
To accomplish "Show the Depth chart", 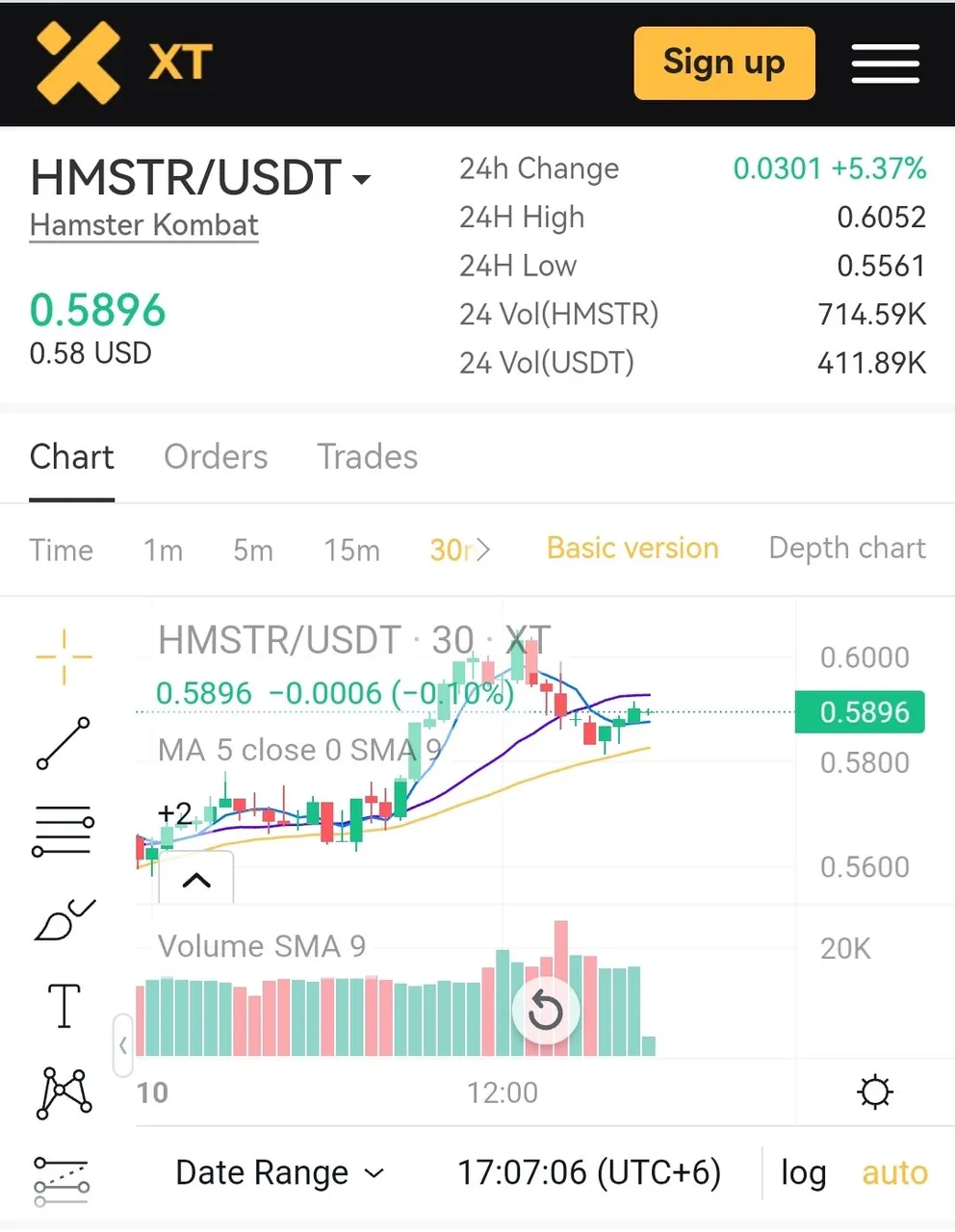I will 846,548.
